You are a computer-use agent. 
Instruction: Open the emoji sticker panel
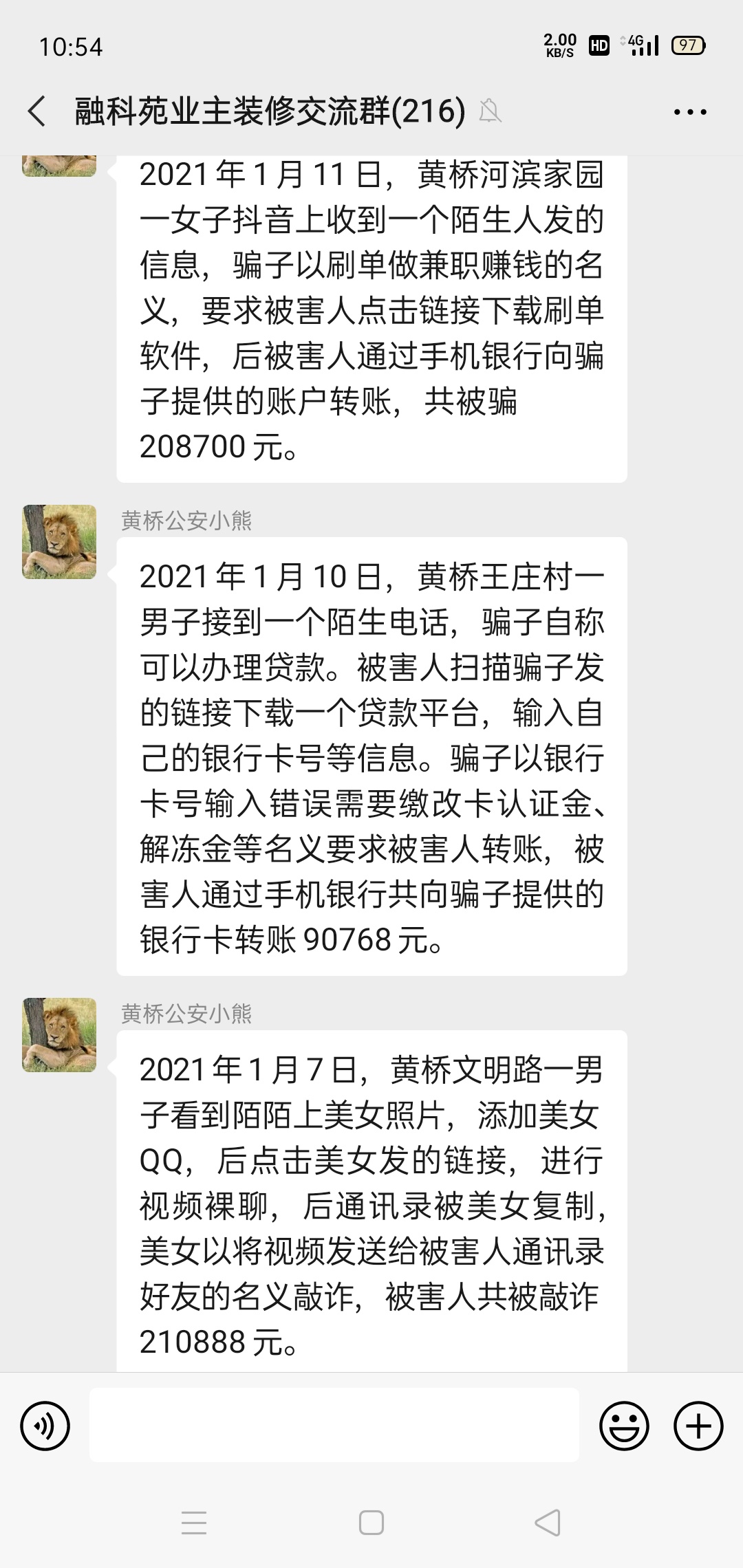click(624, 1426)
